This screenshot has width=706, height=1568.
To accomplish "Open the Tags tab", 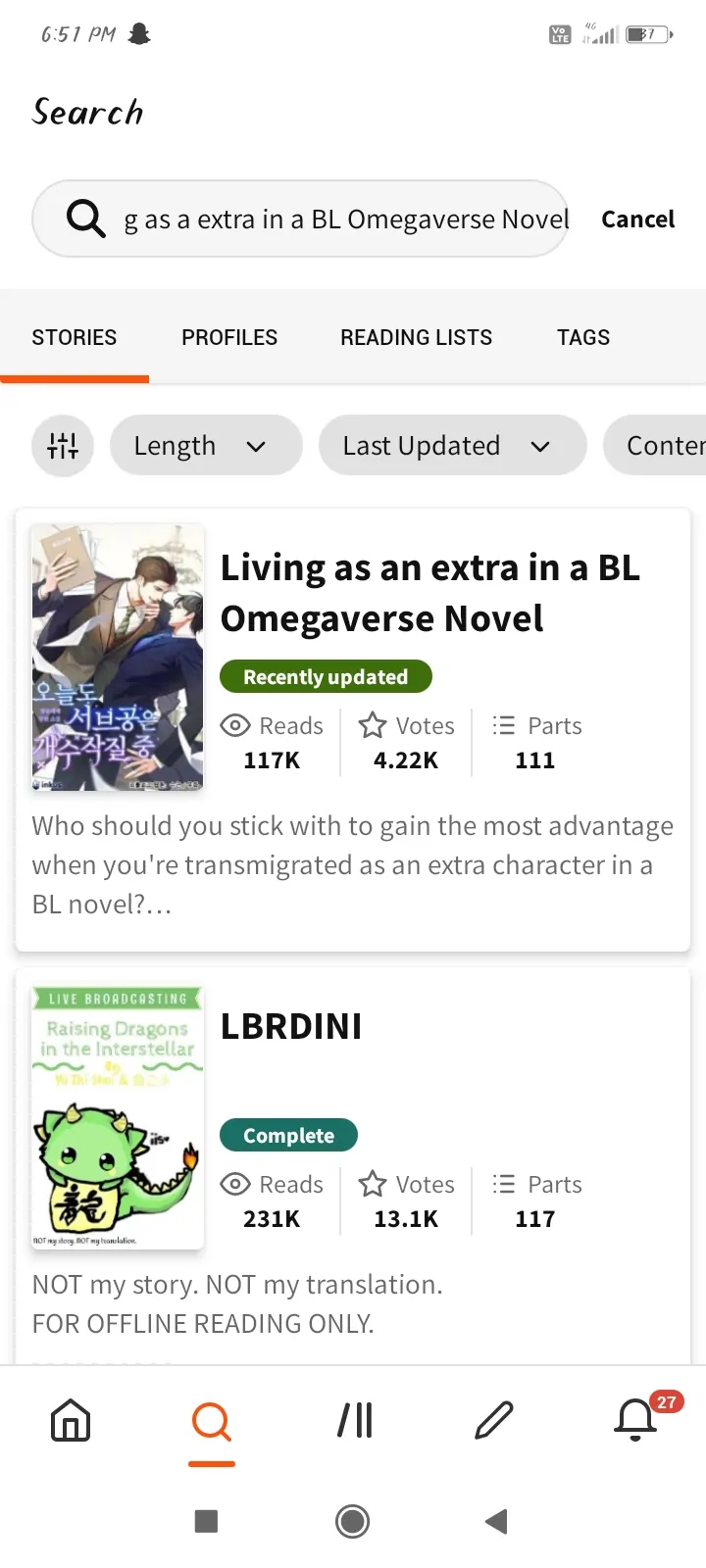I will (583, 337).
